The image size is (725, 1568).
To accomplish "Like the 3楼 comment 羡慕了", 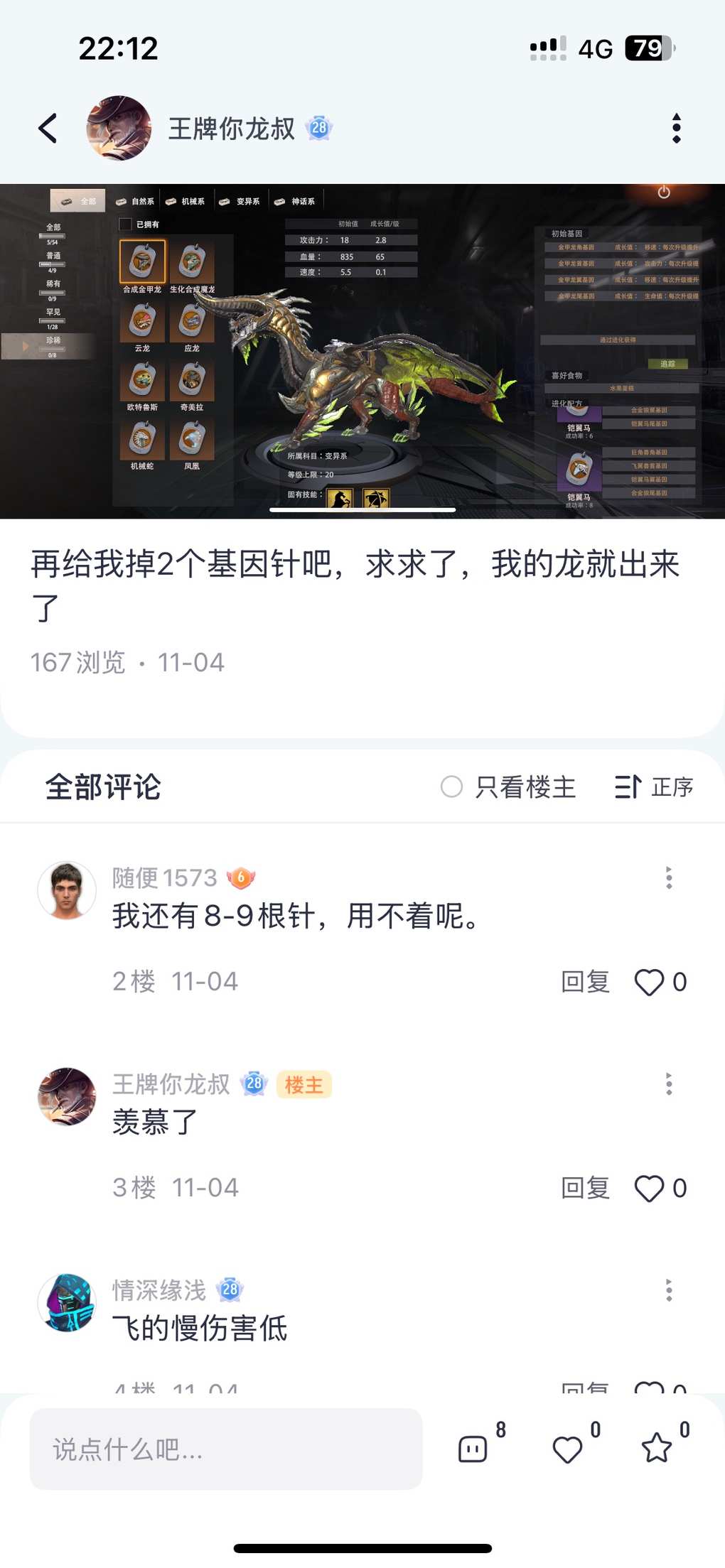I will (x=649, y=1189).
